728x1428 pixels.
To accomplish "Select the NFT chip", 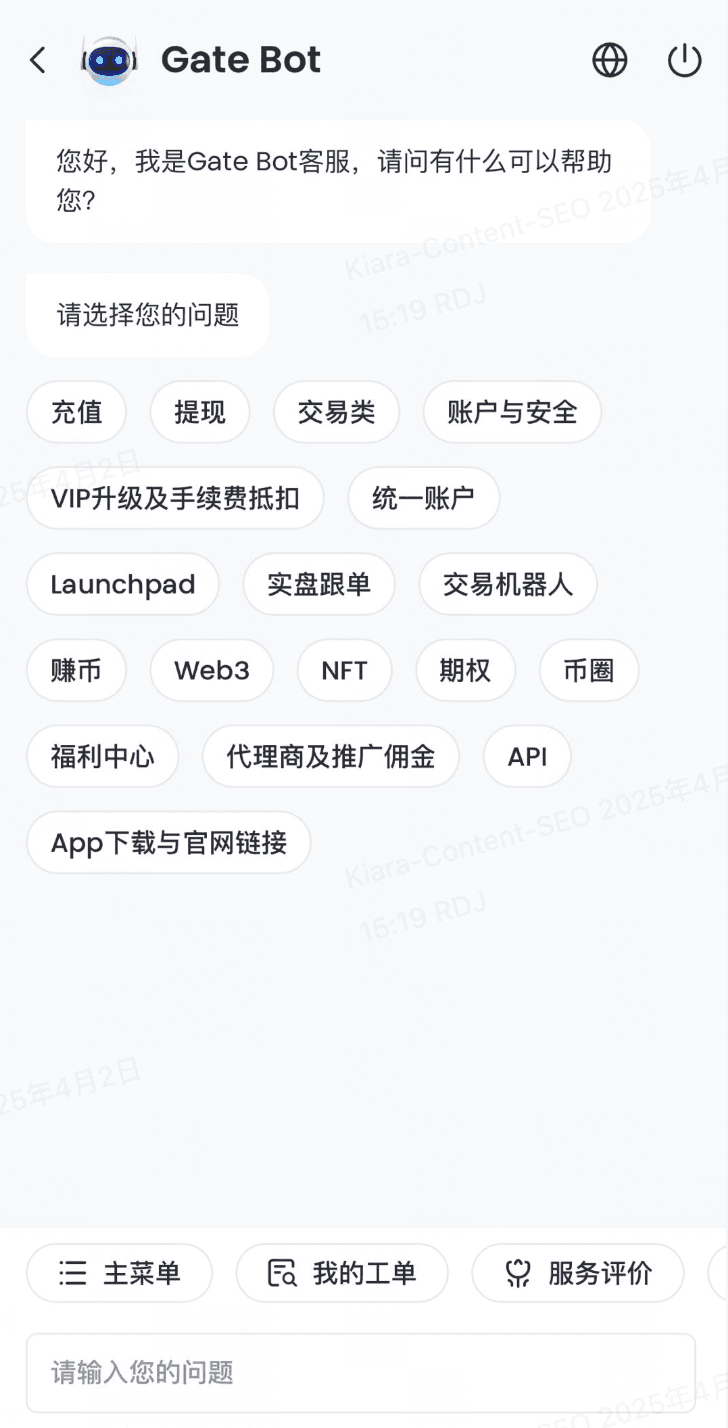I will coord(344,670).
